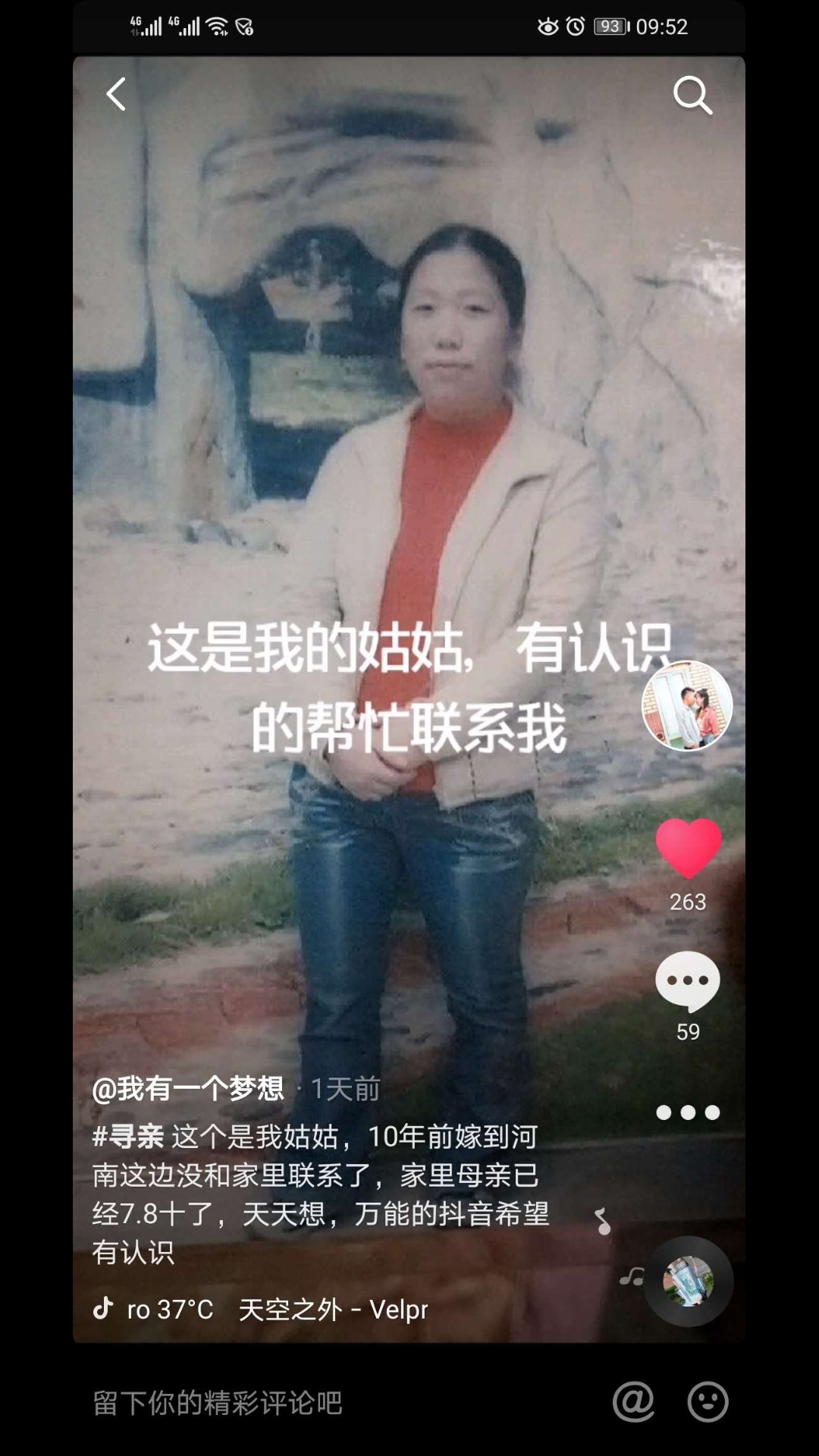Image resolution: width=819 pixels, height=1456 pixels.
Task: Open the comments with 59 replies
Action: 688,981
